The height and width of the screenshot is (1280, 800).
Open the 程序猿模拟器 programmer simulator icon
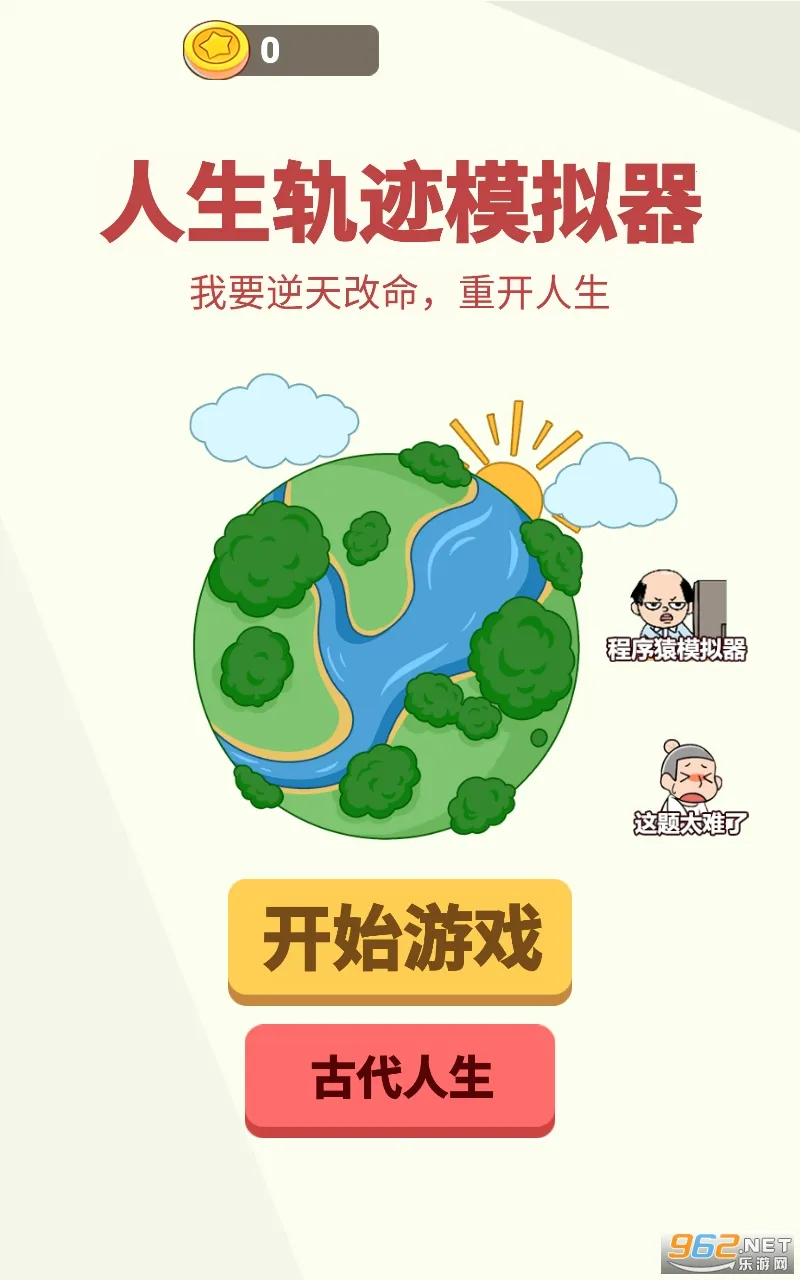tap(662, 602)
